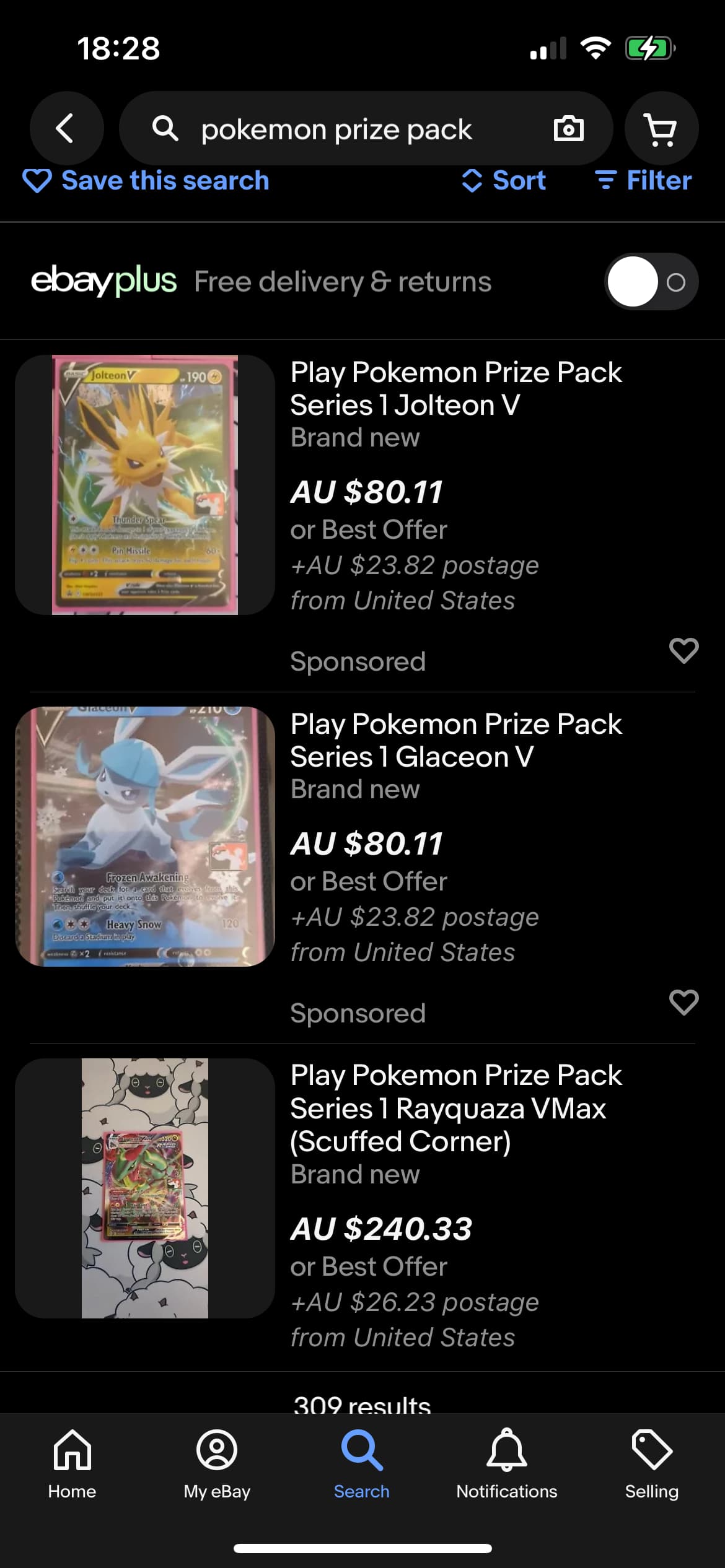This screenshot has height=1568, width=725.
Task: Switch to the My eBay tab
Action: tap(217, 1463)
